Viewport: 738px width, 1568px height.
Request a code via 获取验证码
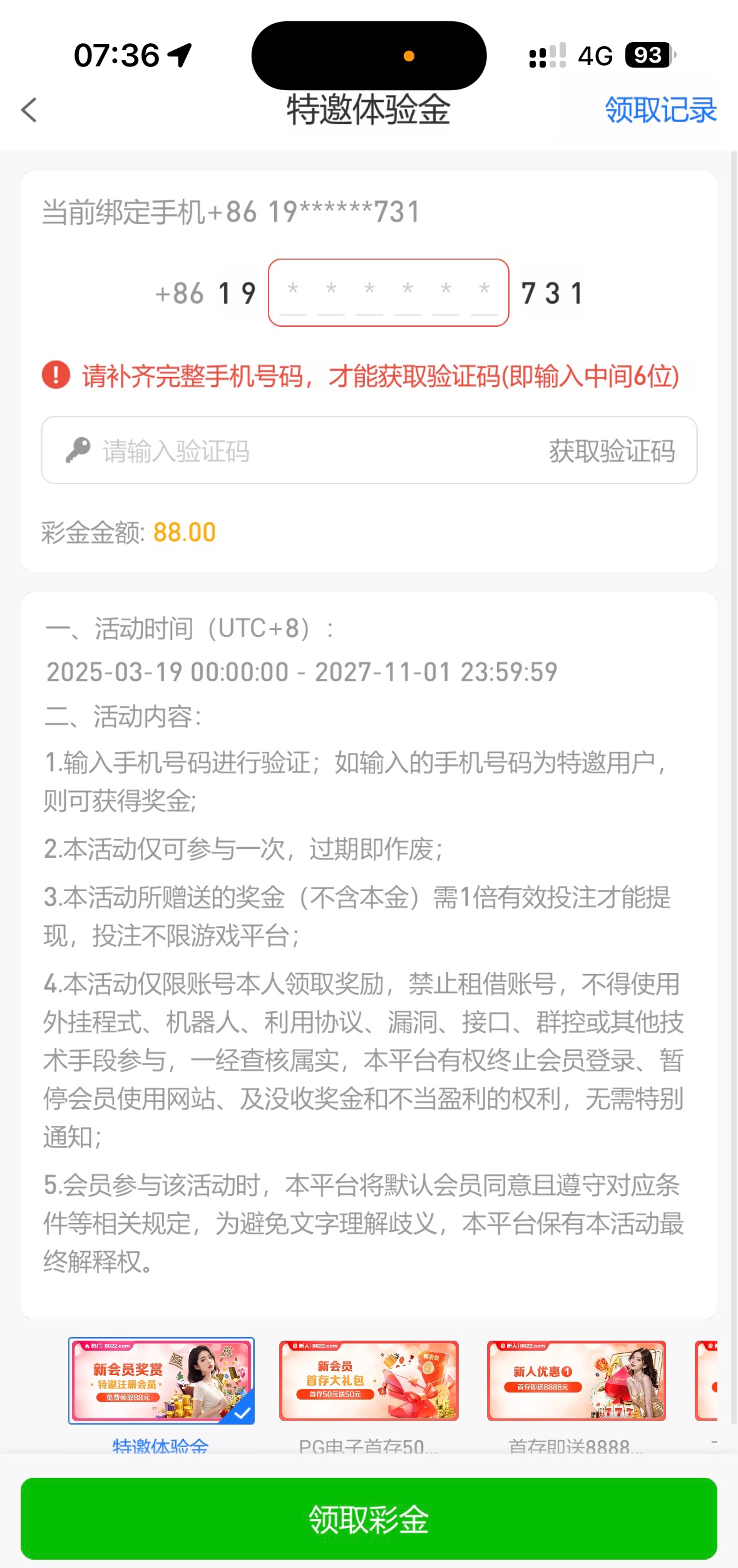(612, 451)
